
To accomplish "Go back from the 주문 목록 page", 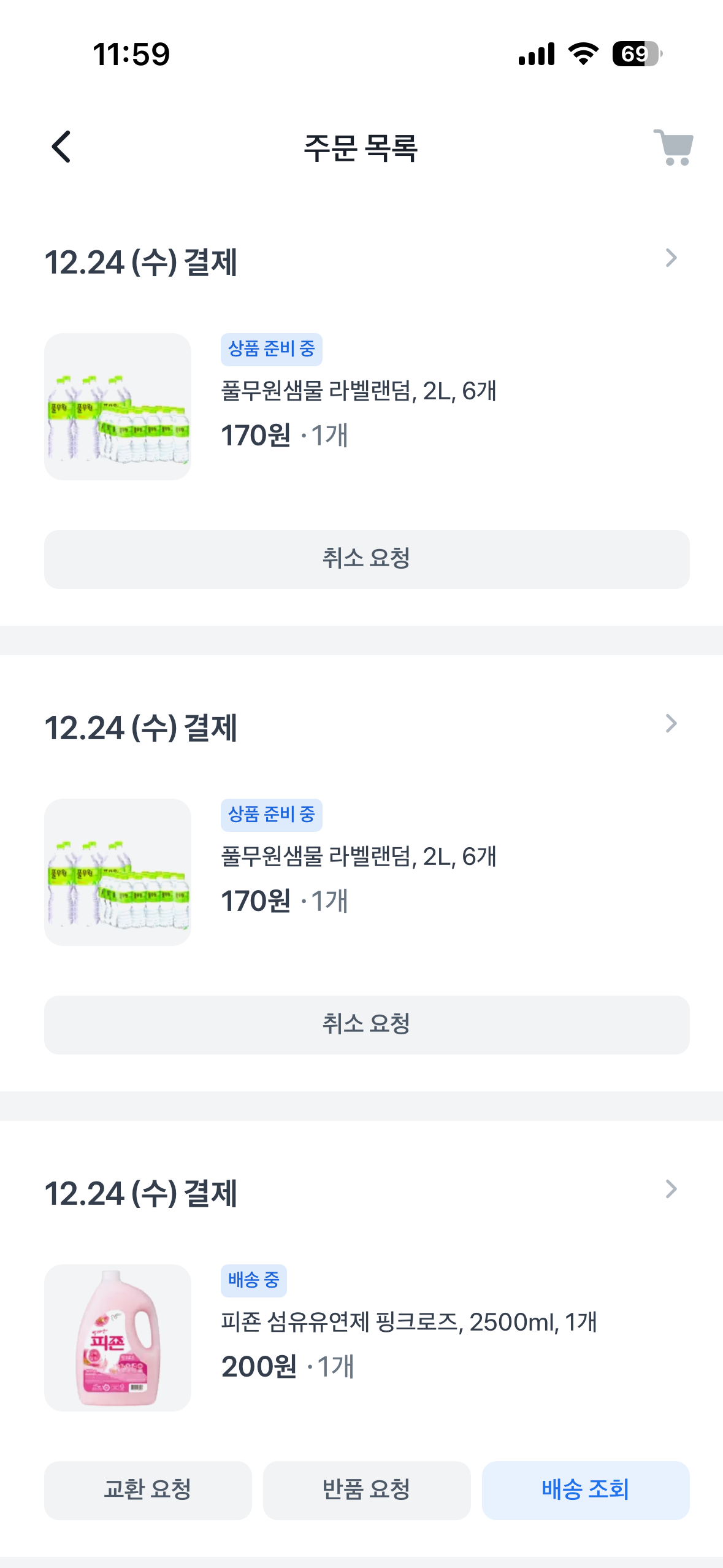I will 61,147.
